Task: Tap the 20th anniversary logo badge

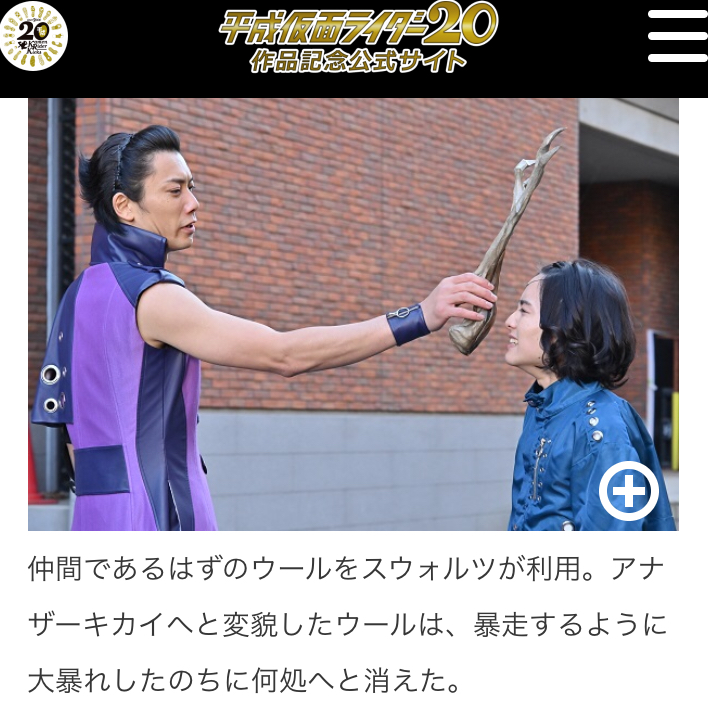Action: (x=34, y=36)
